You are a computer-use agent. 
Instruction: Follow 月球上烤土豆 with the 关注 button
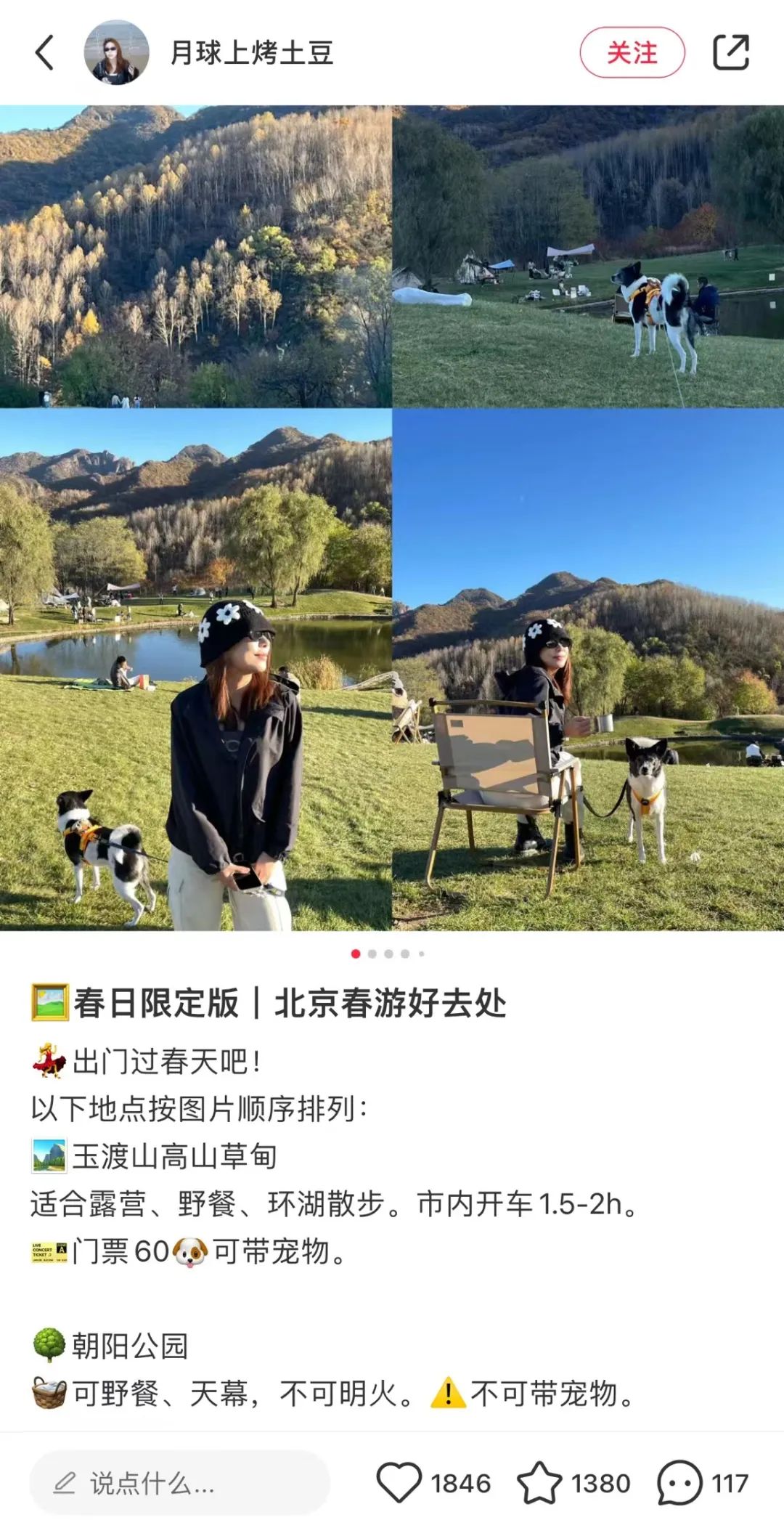632,53
